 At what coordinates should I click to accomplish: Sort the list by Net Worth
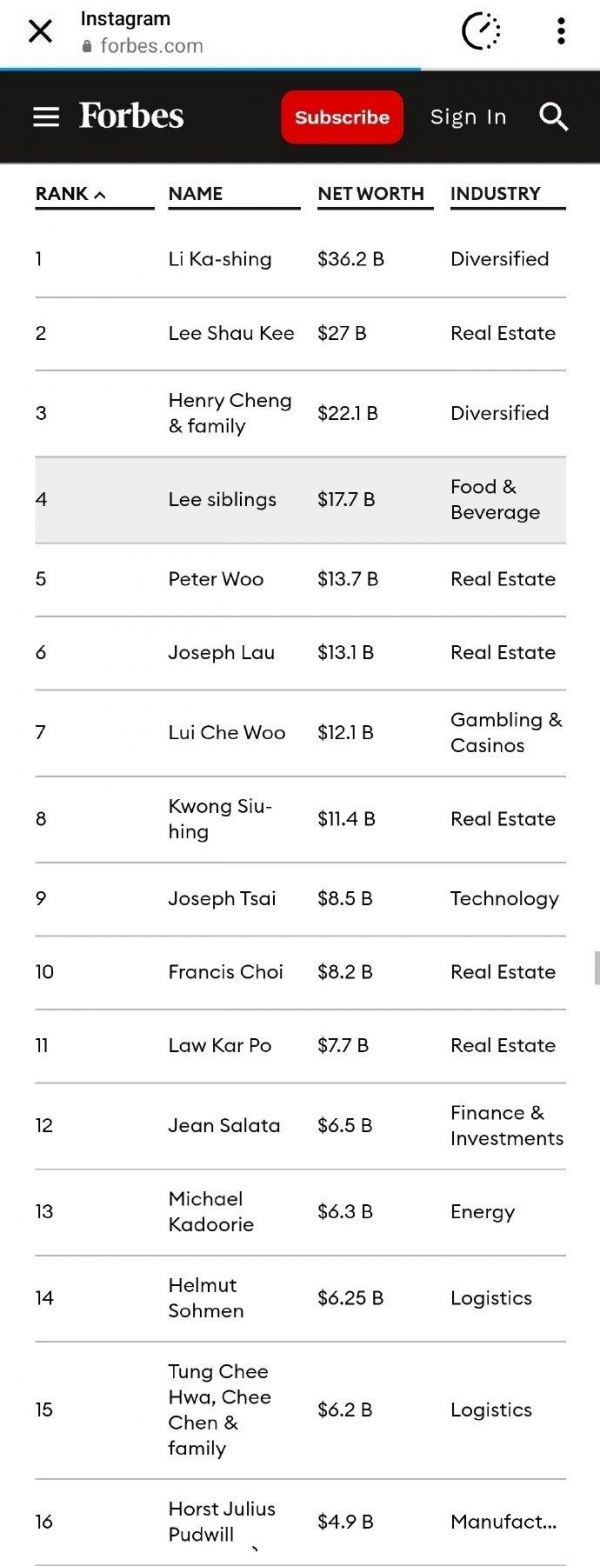371,194
